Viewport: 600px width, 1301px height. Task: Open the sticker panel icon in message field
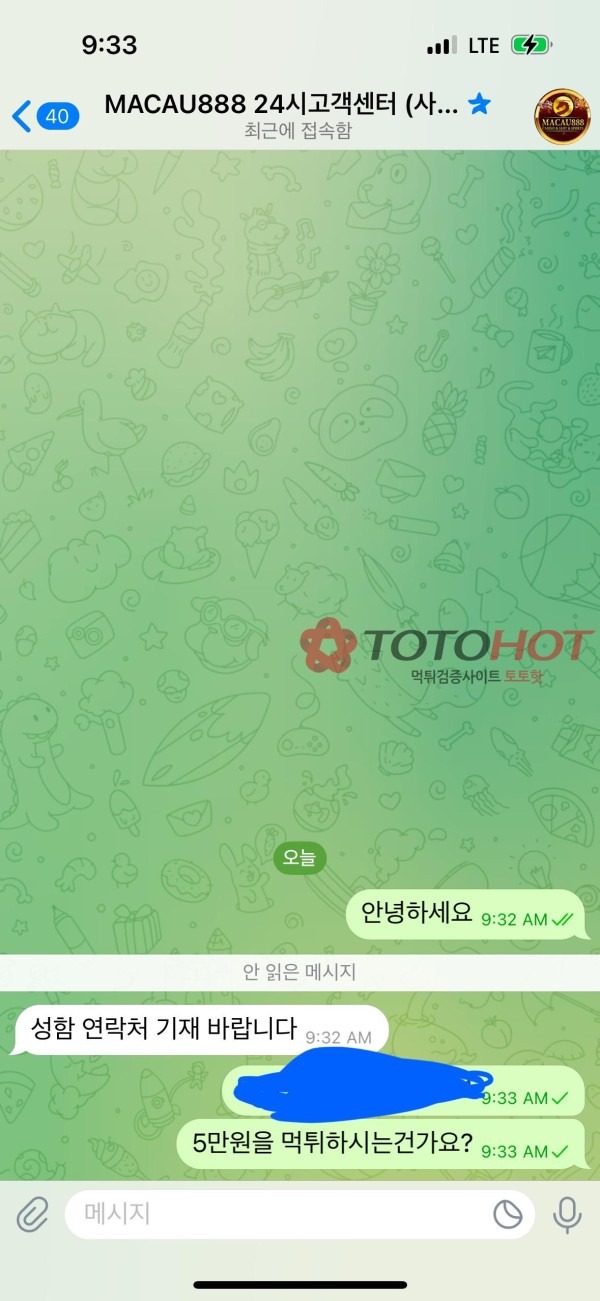(x=508, y=1214)
